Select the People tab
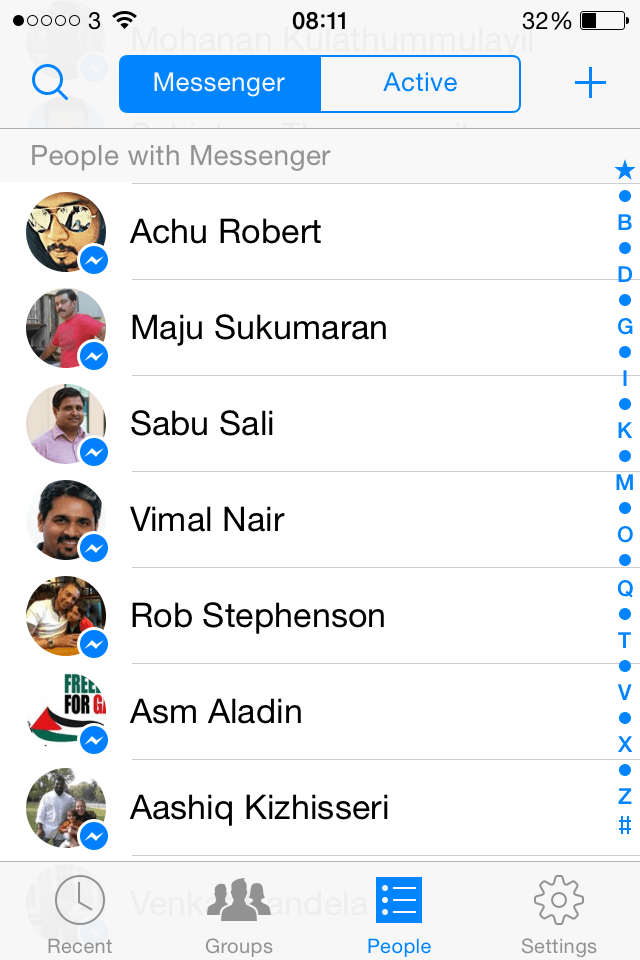The width and height of the screenshot is (640, 960). pos(399,914)
